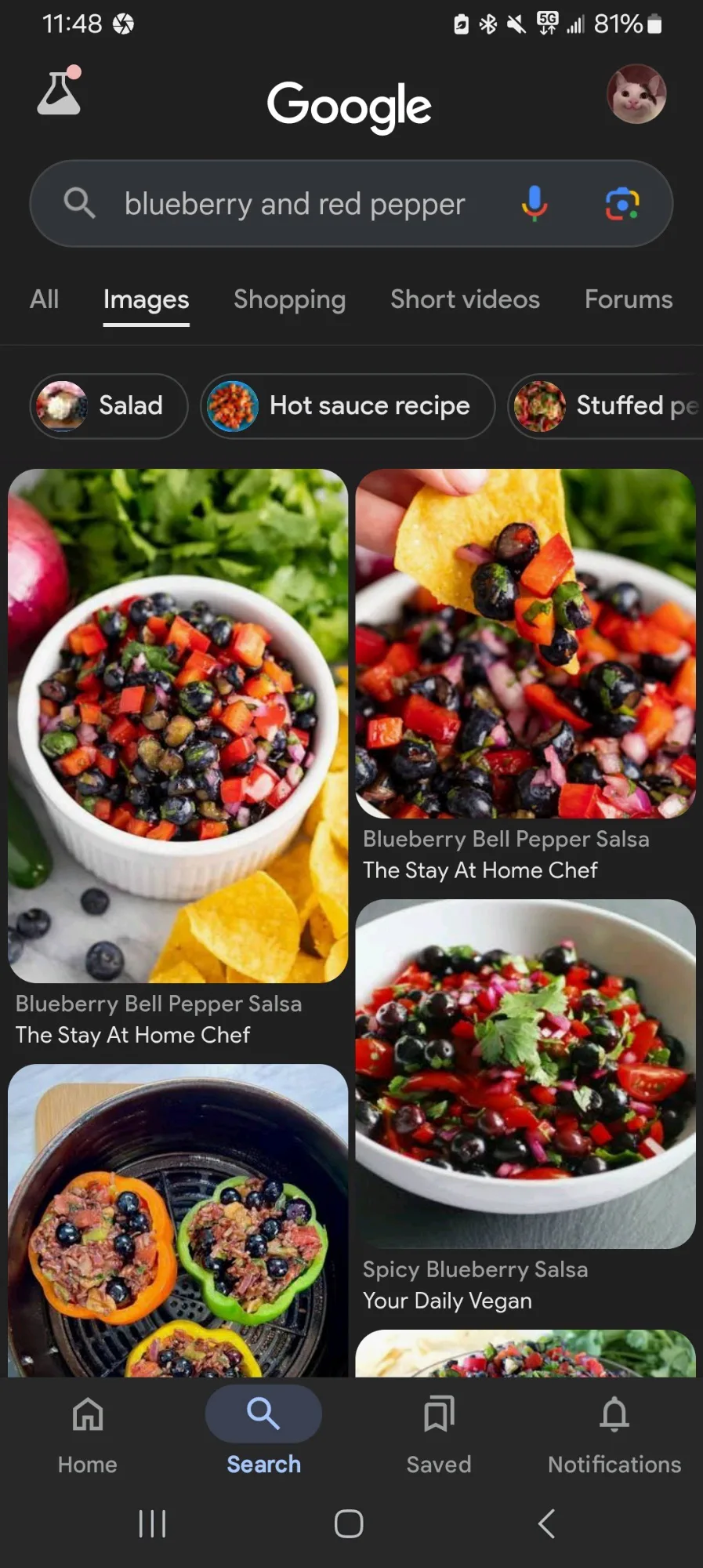The width and height of the screenshot is (703, 1568).
Task: Open the account profile picture
Action: coord(636,94)
